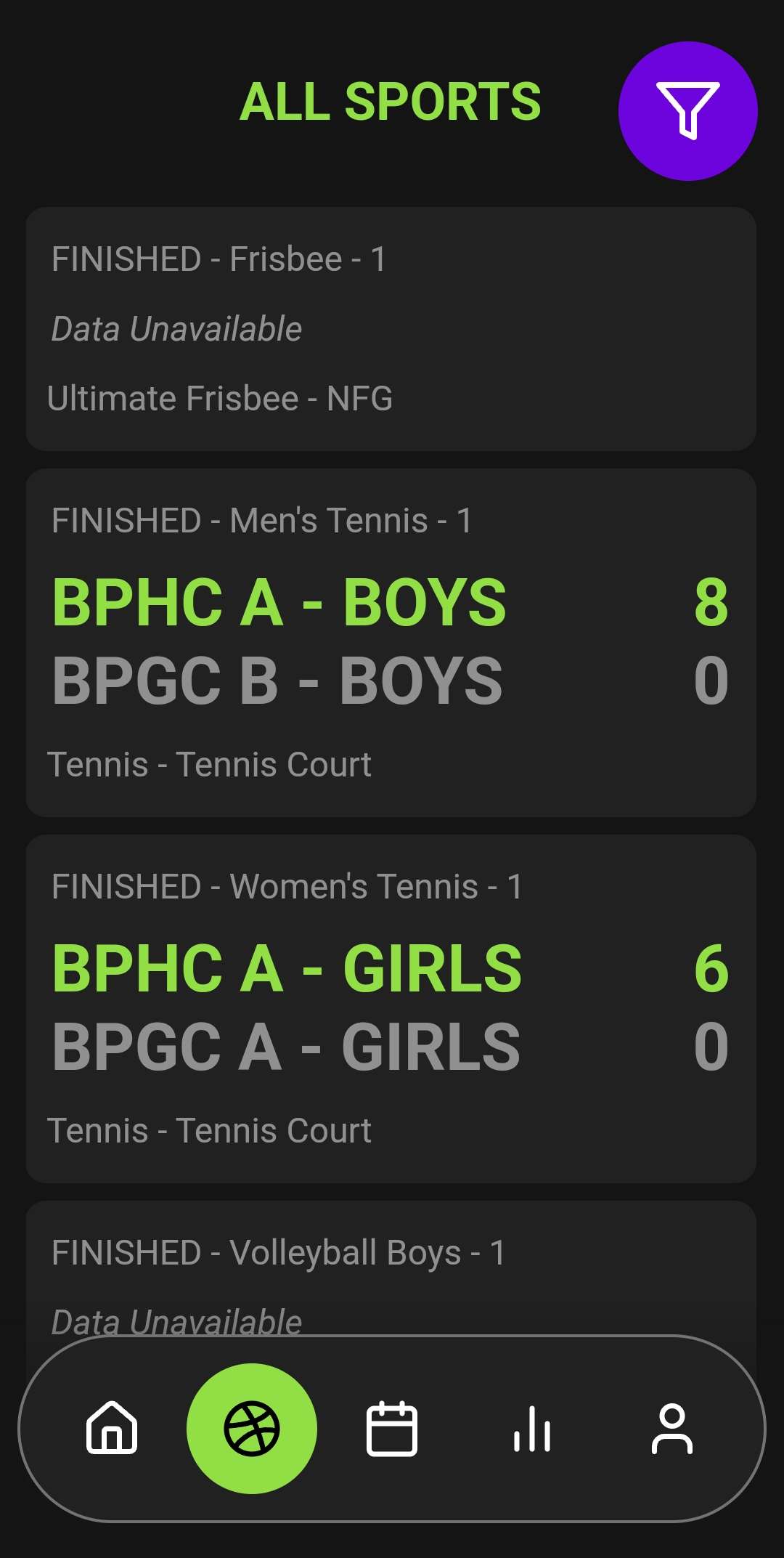Select the sports ball tab

point(252,1428)
